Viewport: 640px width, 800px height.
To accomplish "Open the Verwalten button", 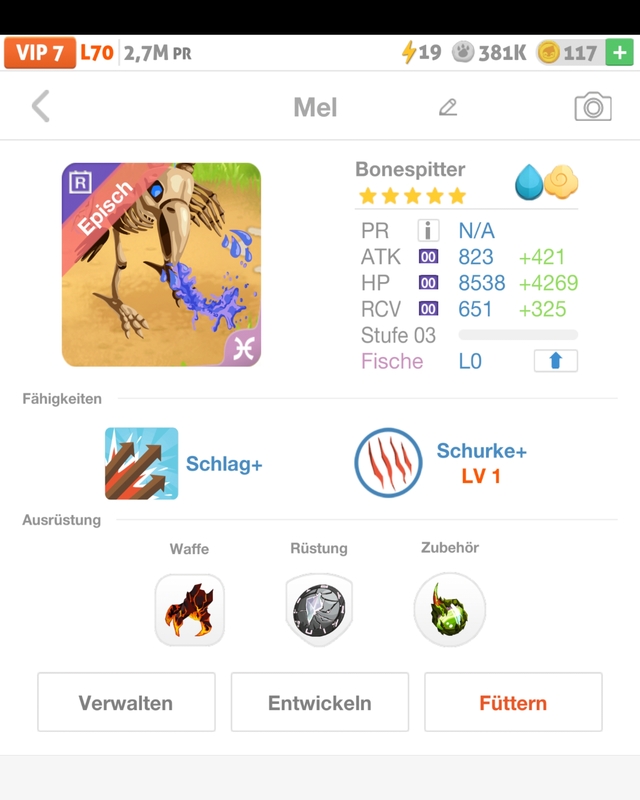I will click(126, 703).
